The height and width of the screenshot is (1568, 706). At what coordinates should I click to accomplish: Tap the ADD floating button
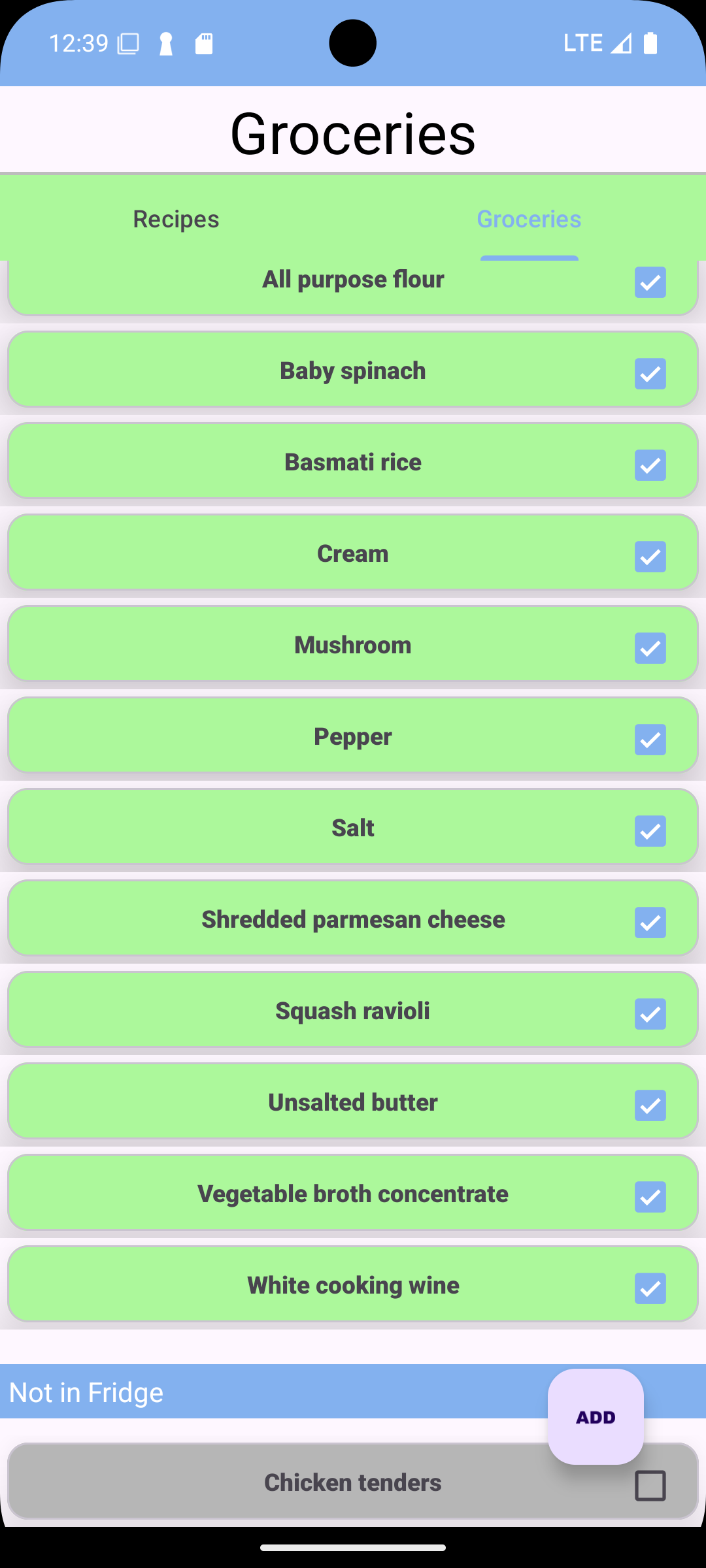tap(596, 1417)
